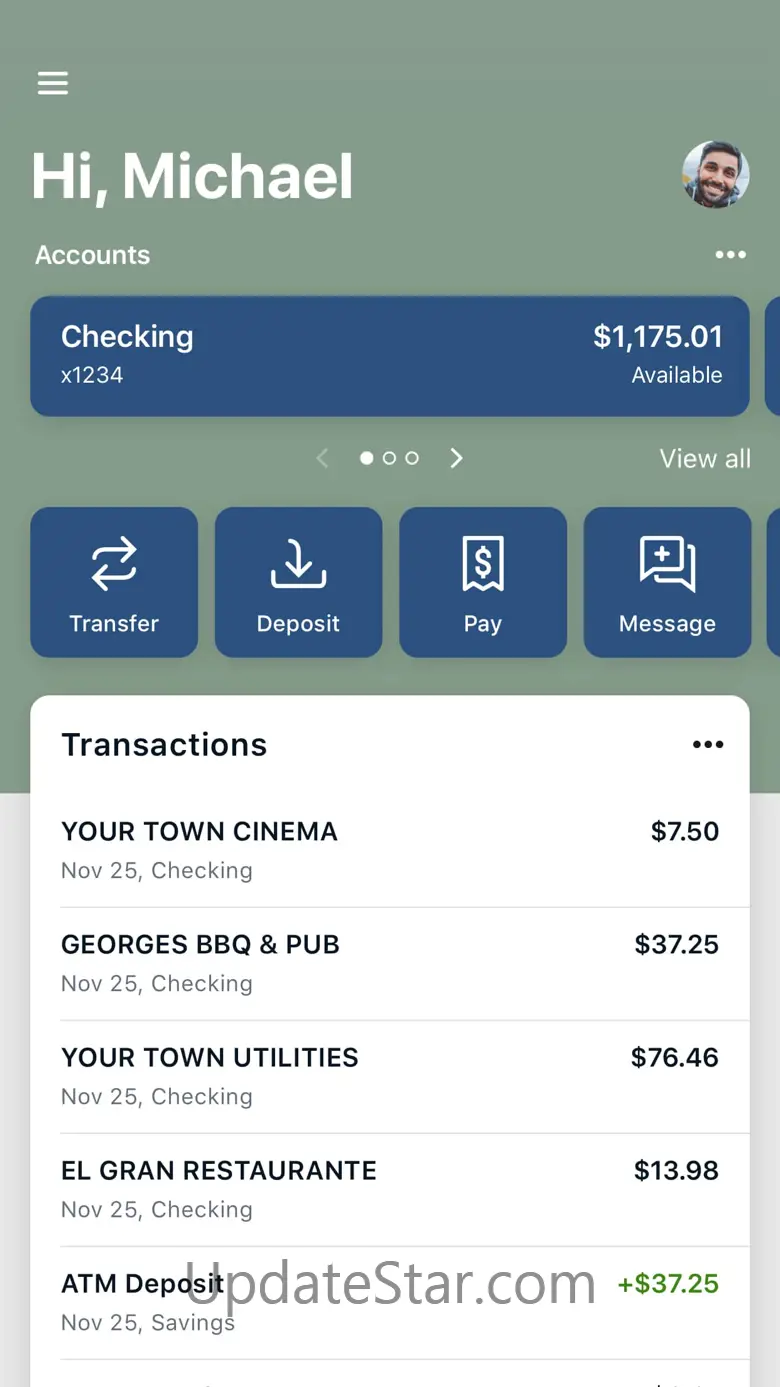Open the Transactions three-dot menu
780x1387 pixels.
708,745
